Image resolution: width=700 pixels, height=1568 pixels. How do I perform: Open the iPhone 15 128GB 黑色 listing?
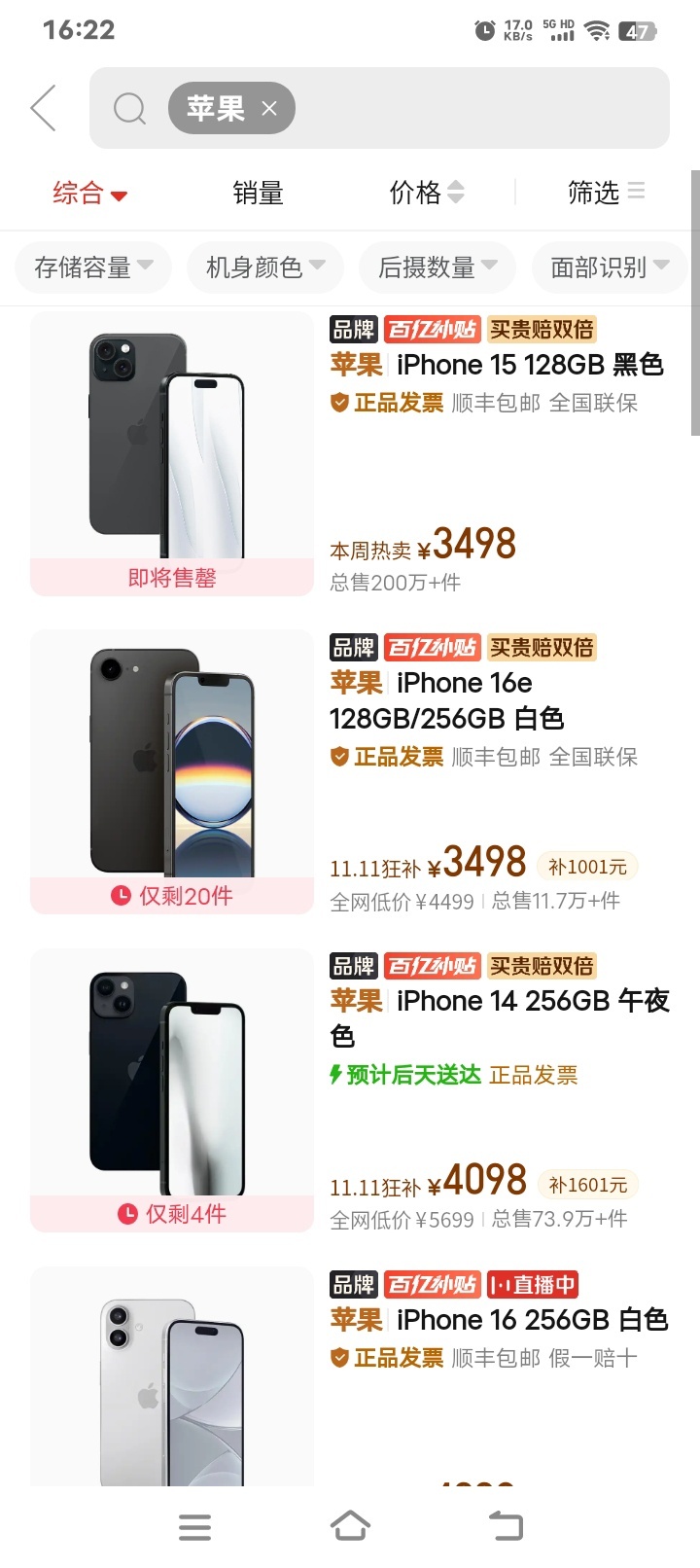[496, 366]
